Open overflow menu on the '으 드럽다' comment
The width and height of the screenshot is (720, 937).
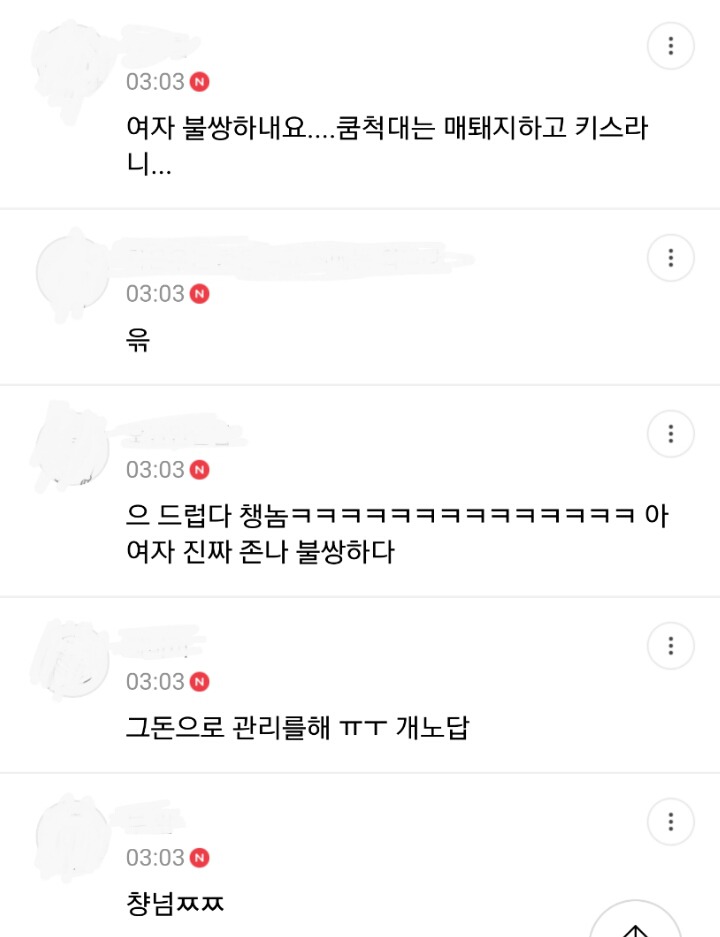pos(671,434)
